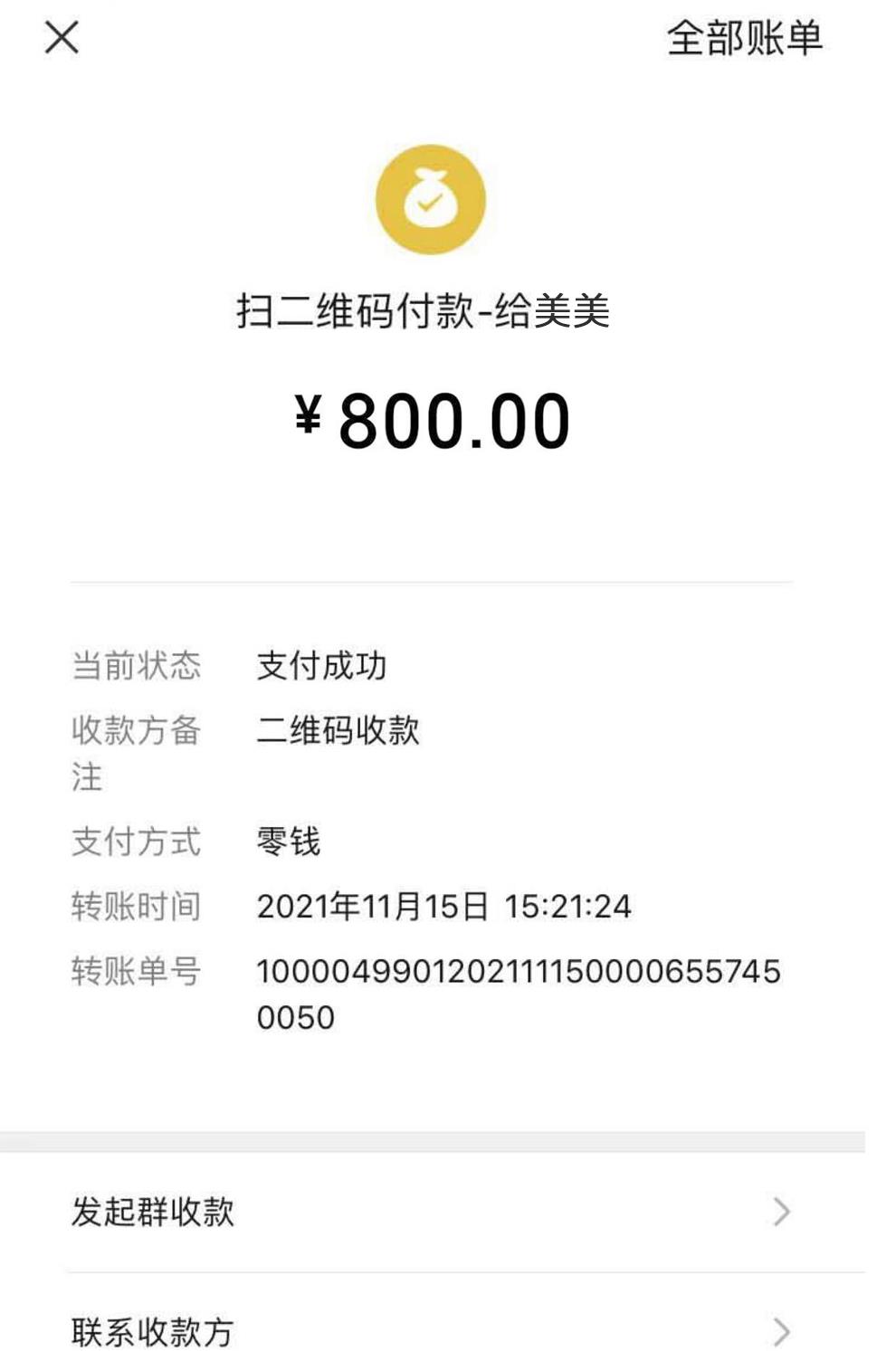Click the payment title 扫二维码付款-给美美
The height and width of the screenshot is (1351, 896).
[x=425, y=310]
